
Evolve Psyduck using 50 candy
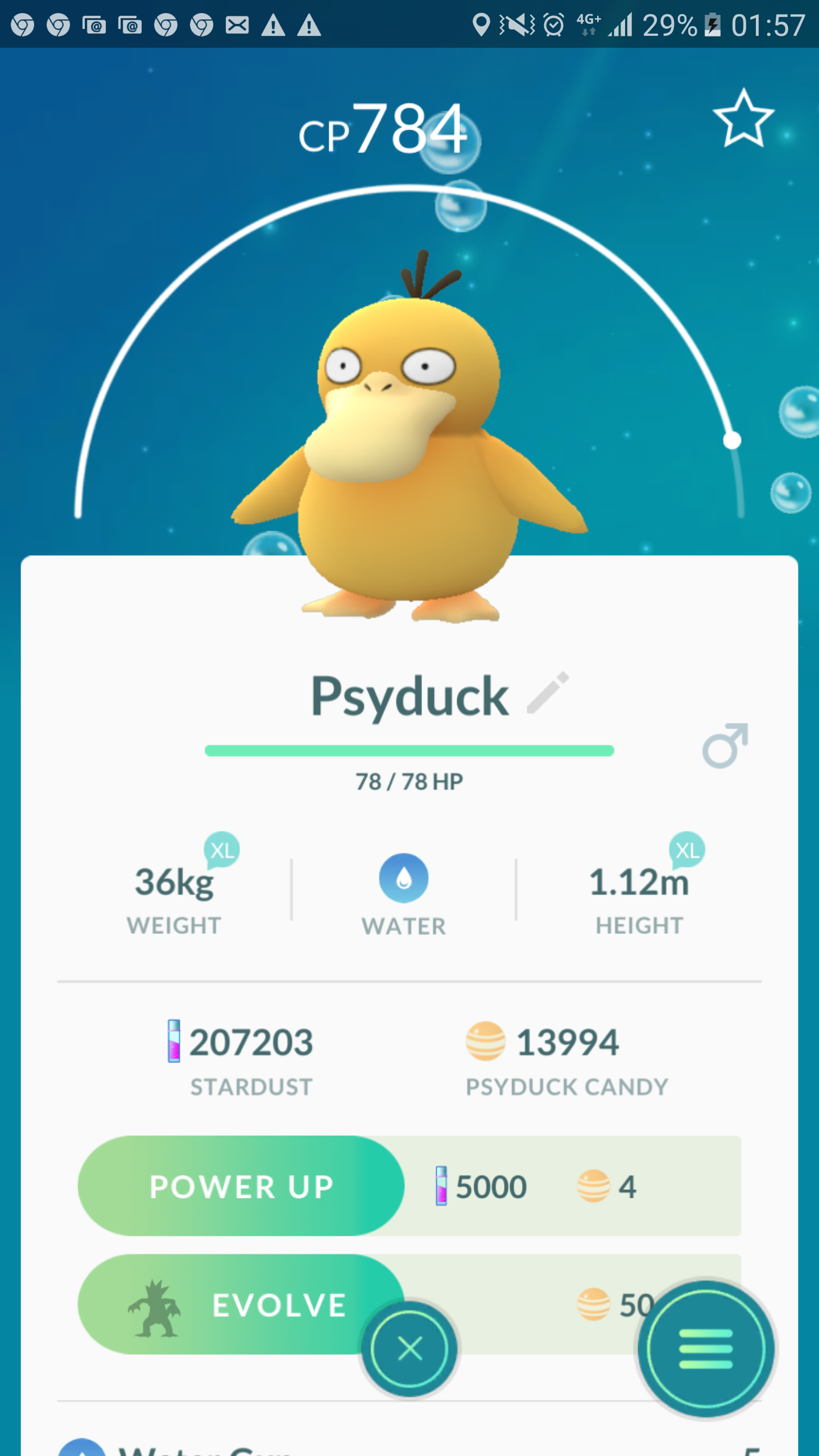pos(241,1304)
